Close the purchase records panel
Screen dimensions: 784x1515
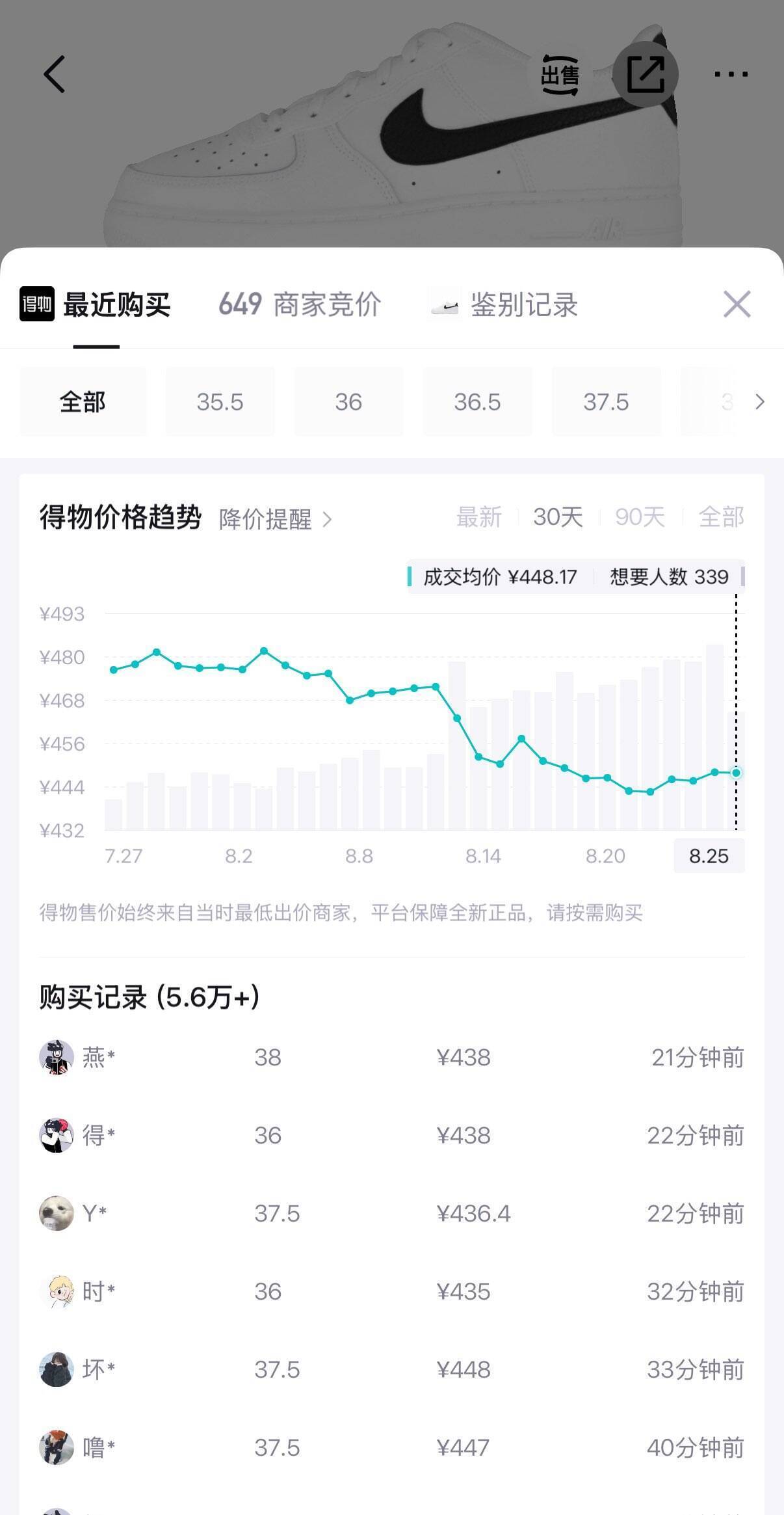coord(737,304)
